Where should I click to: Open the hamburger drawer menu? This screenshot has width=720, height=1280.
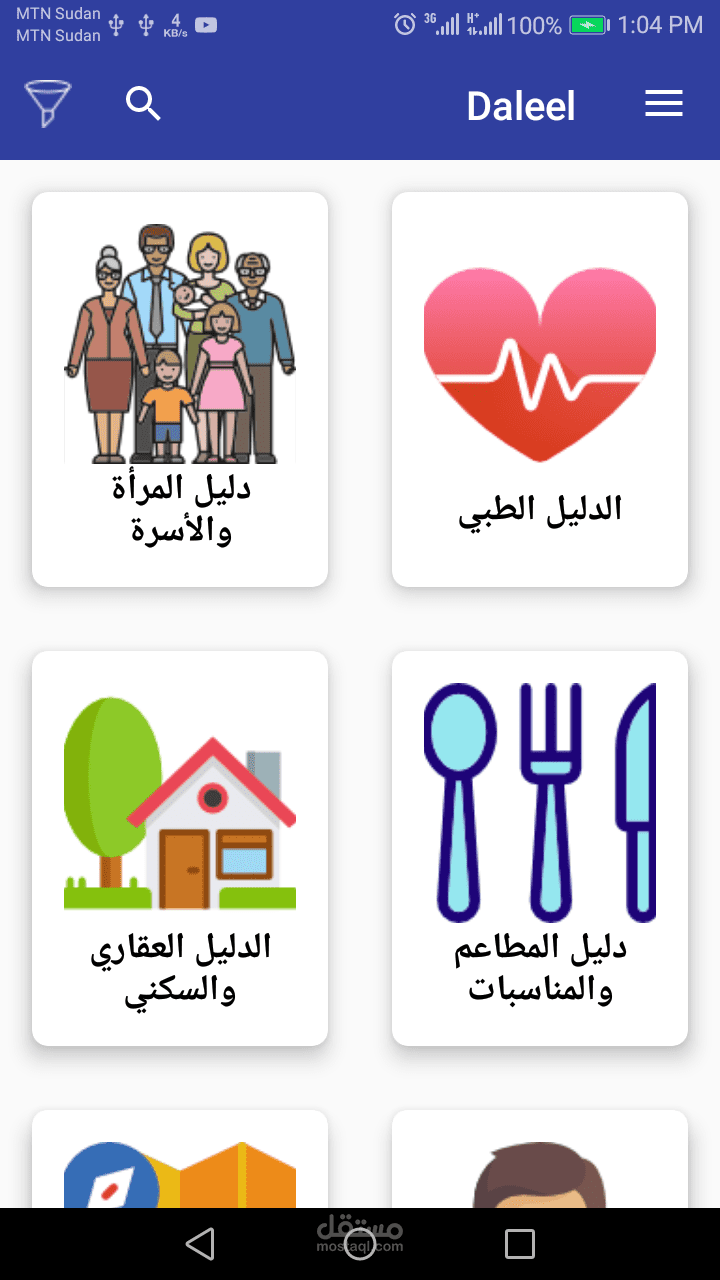[663, 103]
